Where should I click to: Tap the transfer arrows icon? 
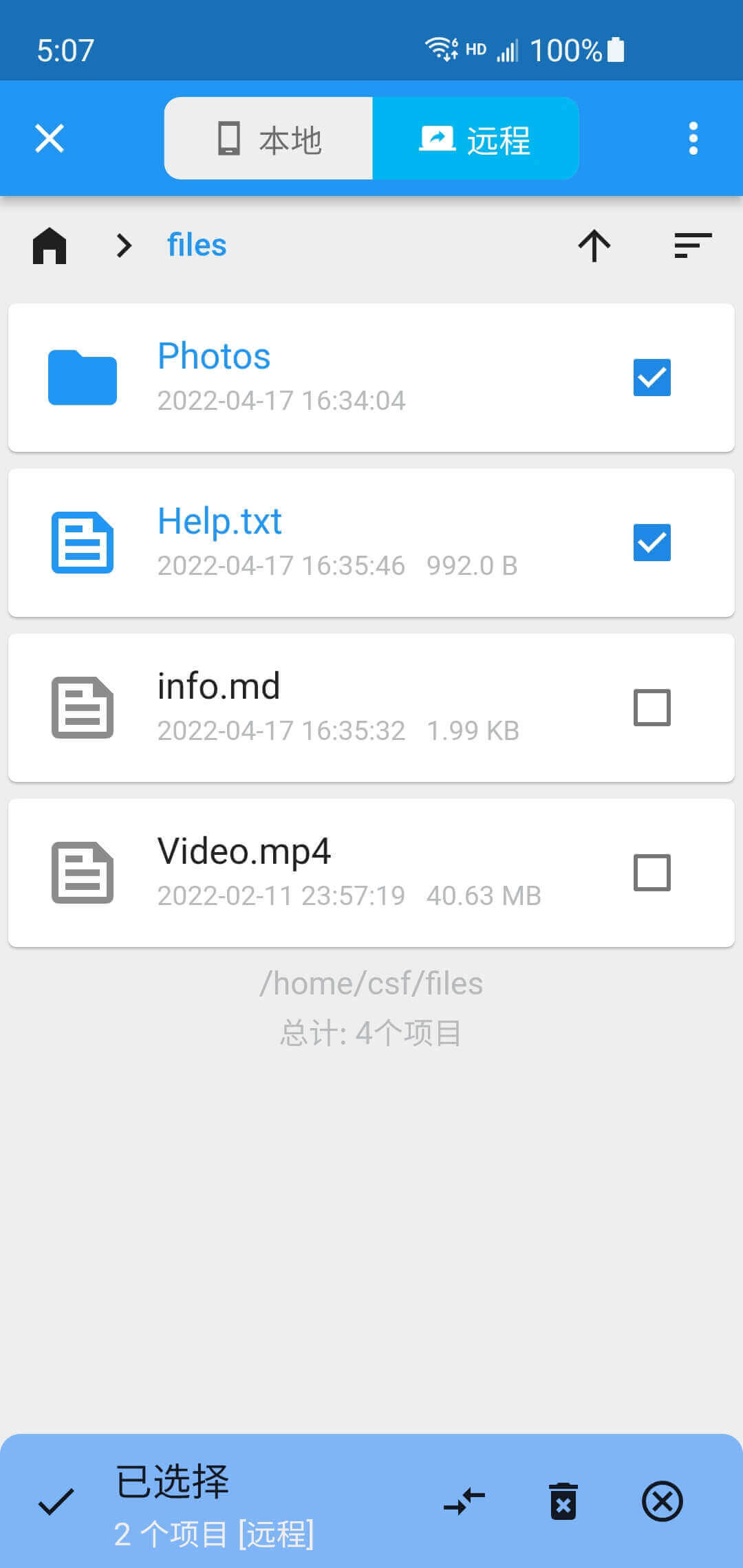[464, 1501]
